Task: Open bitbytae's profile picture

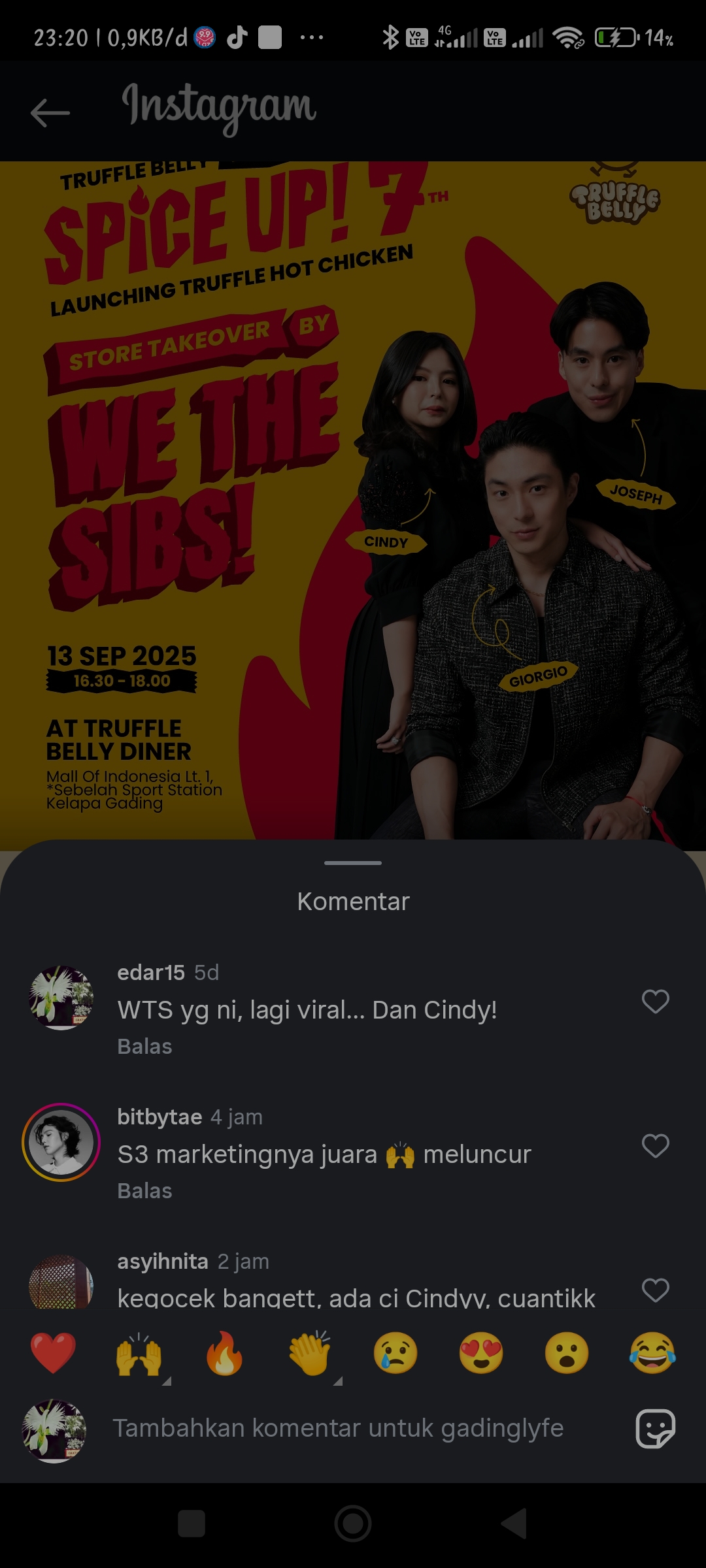Action: click(61, 1143)
